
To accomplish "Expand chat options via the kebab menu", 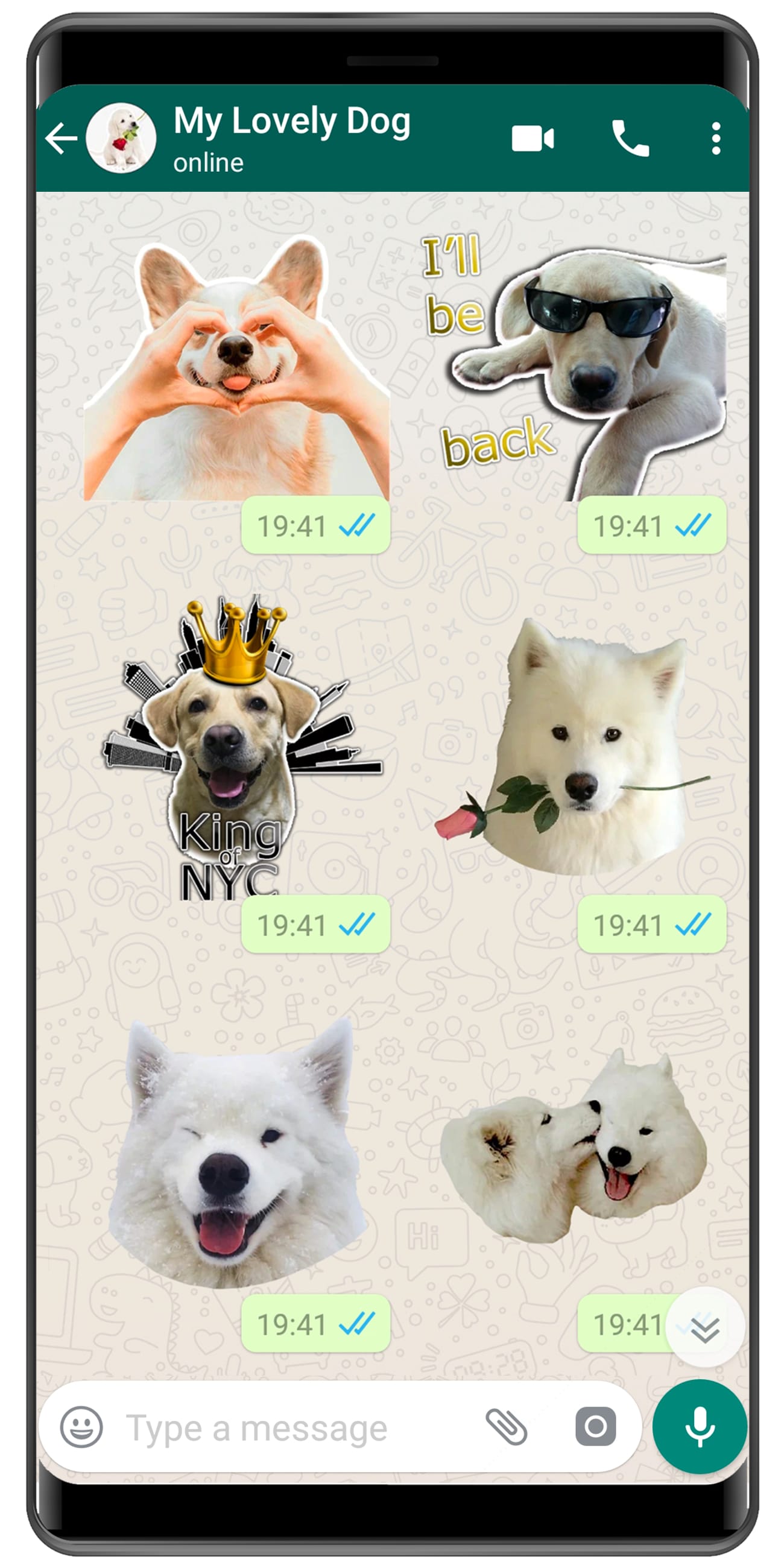I will tap(716, 139).
